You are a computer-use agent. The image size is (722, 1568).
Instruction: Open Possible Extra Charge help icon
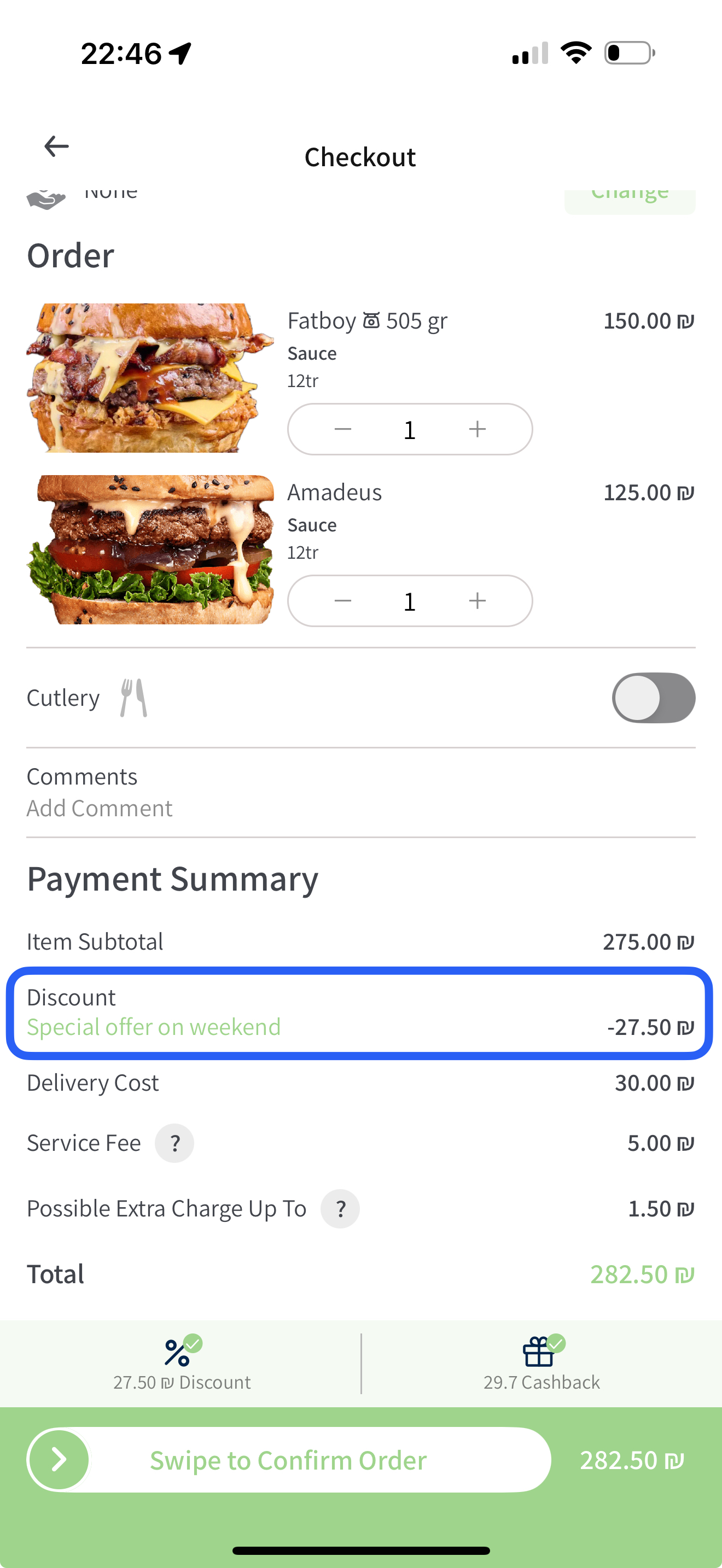[340, 1209]
